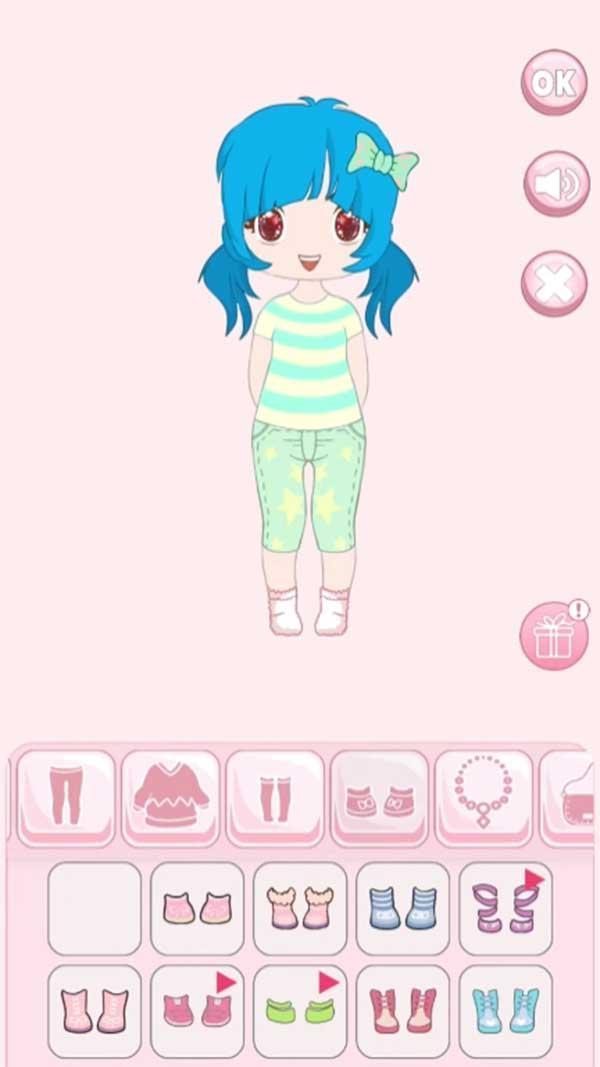
Task: Select the pink lace-up boots
Action: click(x=95, y=1011)
